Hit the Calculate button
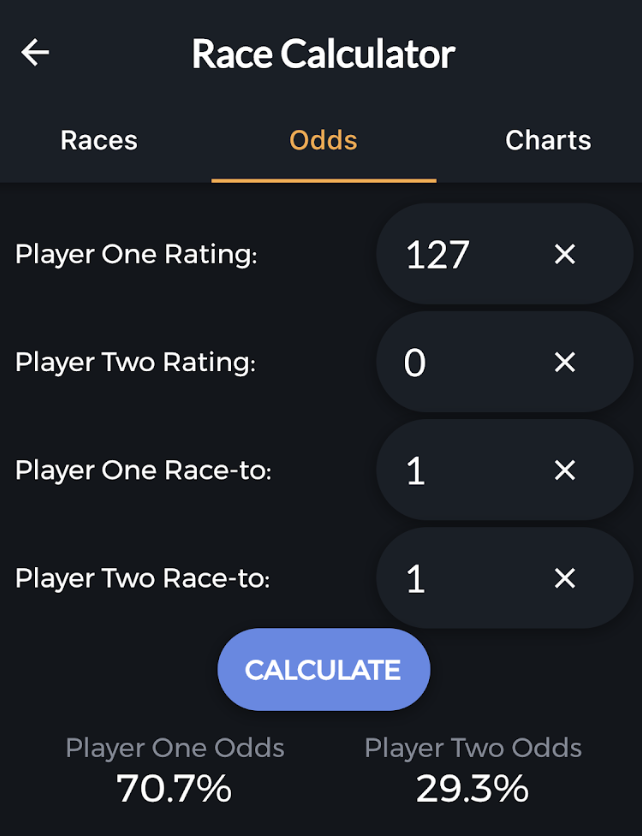This screenshot has height=836, width=642. click(x=323, y=669)
